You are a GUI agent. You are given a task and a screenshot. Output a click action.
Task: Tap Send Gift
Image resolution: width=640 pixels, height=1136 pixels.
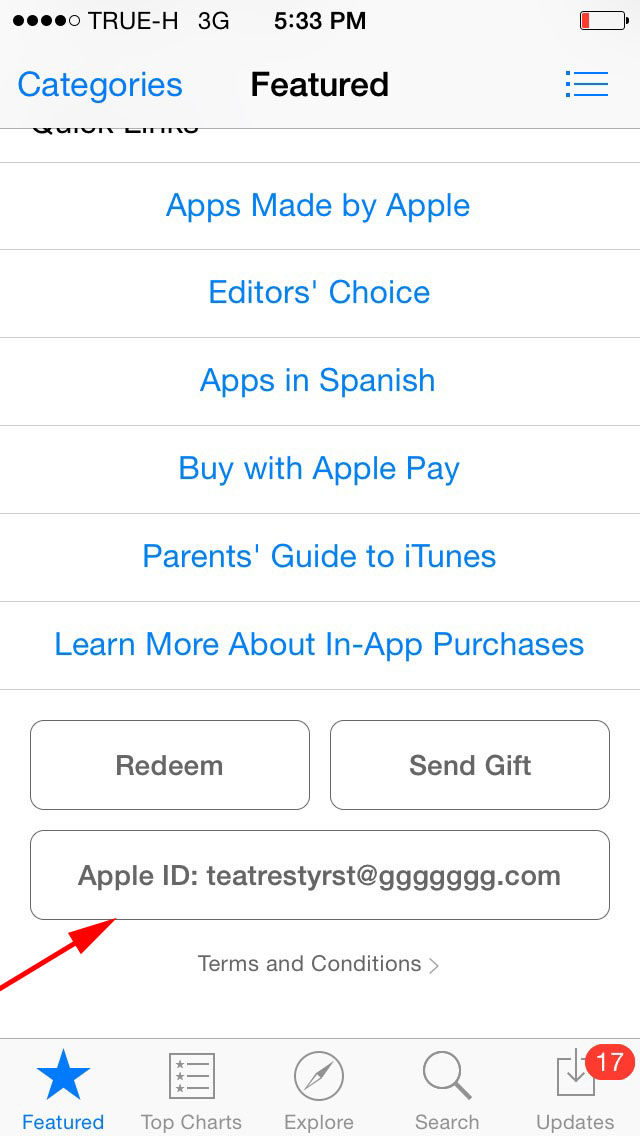470,765
